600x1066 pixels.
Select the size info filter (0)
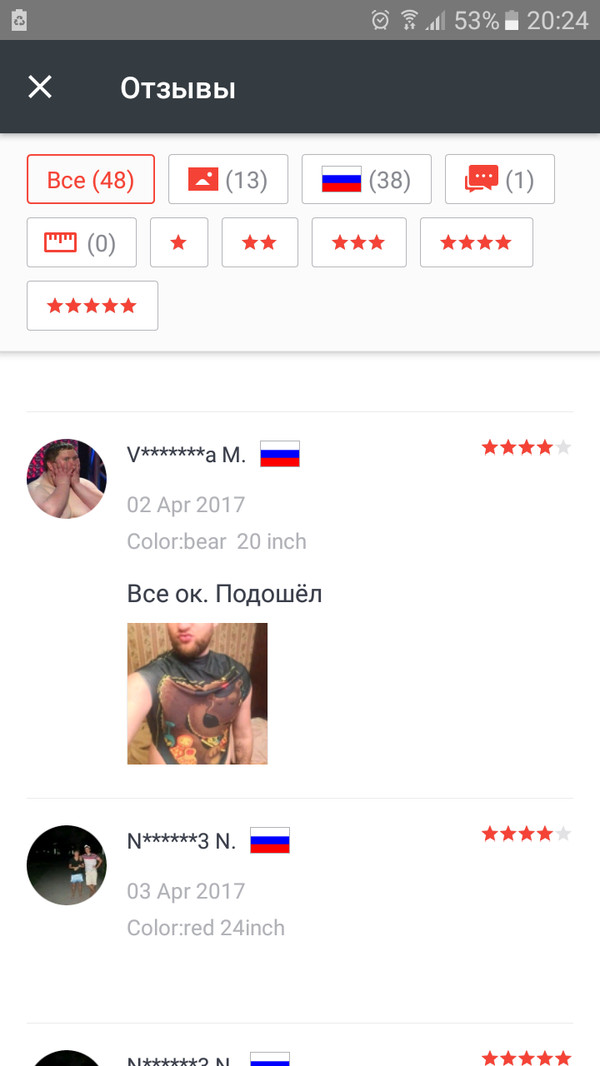[81, 243]
